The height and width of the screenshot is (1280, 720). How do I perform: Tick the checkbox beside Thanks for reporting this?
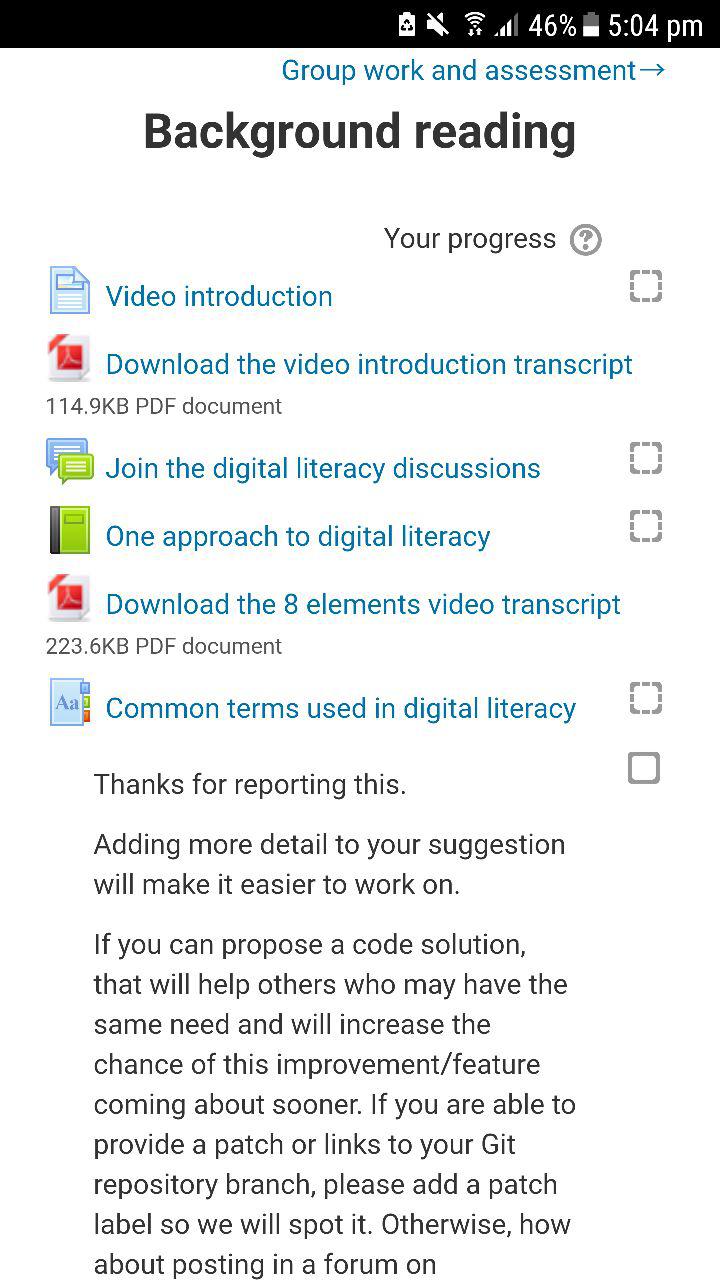coord(644,768)
